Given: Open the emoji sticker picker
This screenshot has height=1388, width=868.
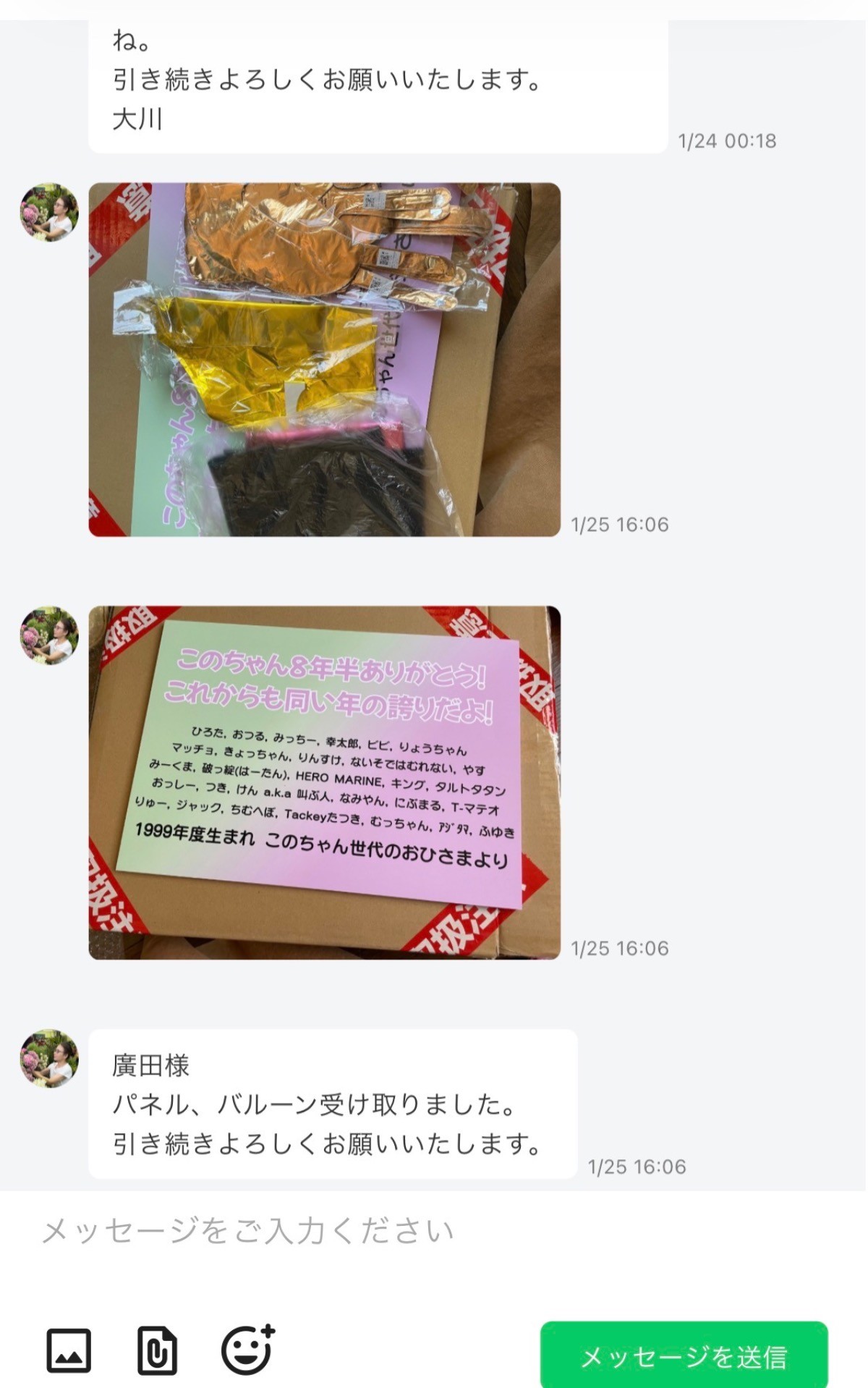Looking at the screenshot, I should tap(247, 1350).
